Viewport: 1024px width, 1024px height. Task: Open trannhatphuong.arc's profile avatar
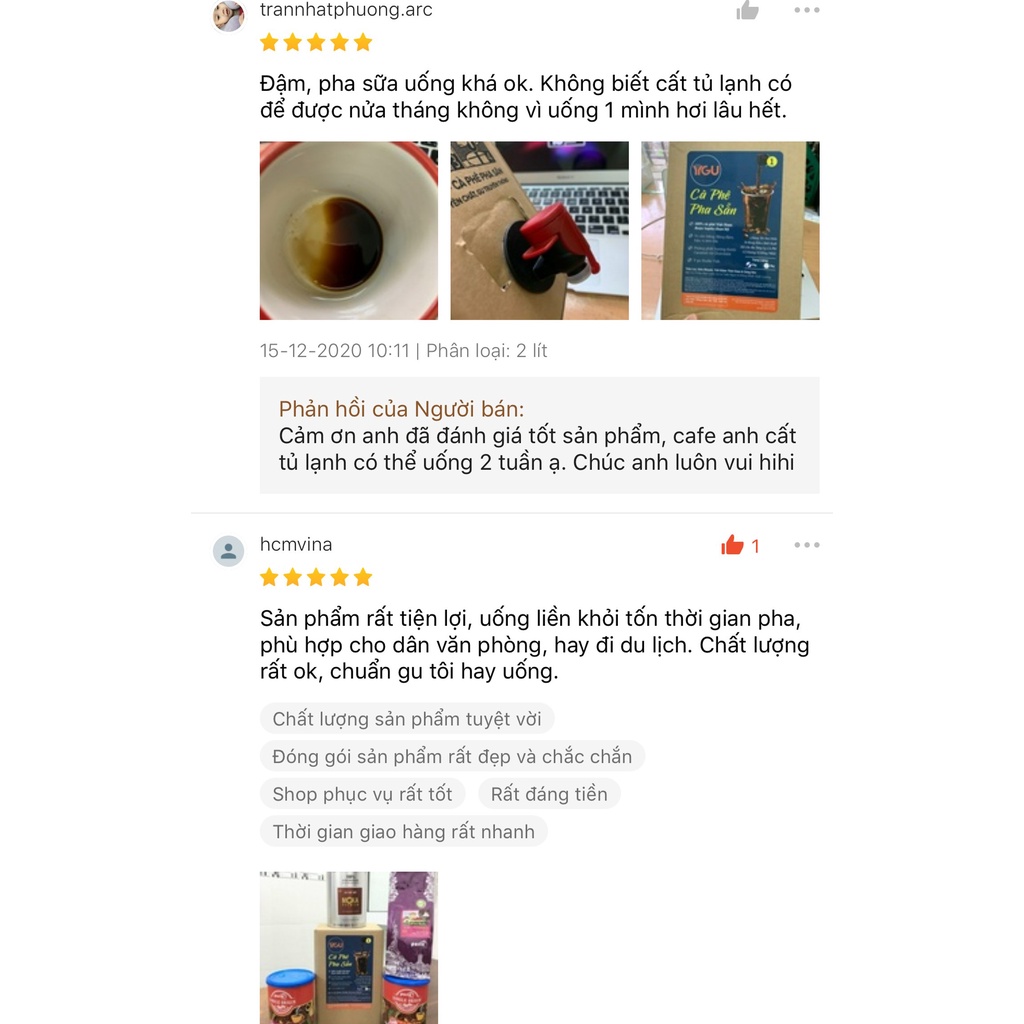[x=229, y=15]
